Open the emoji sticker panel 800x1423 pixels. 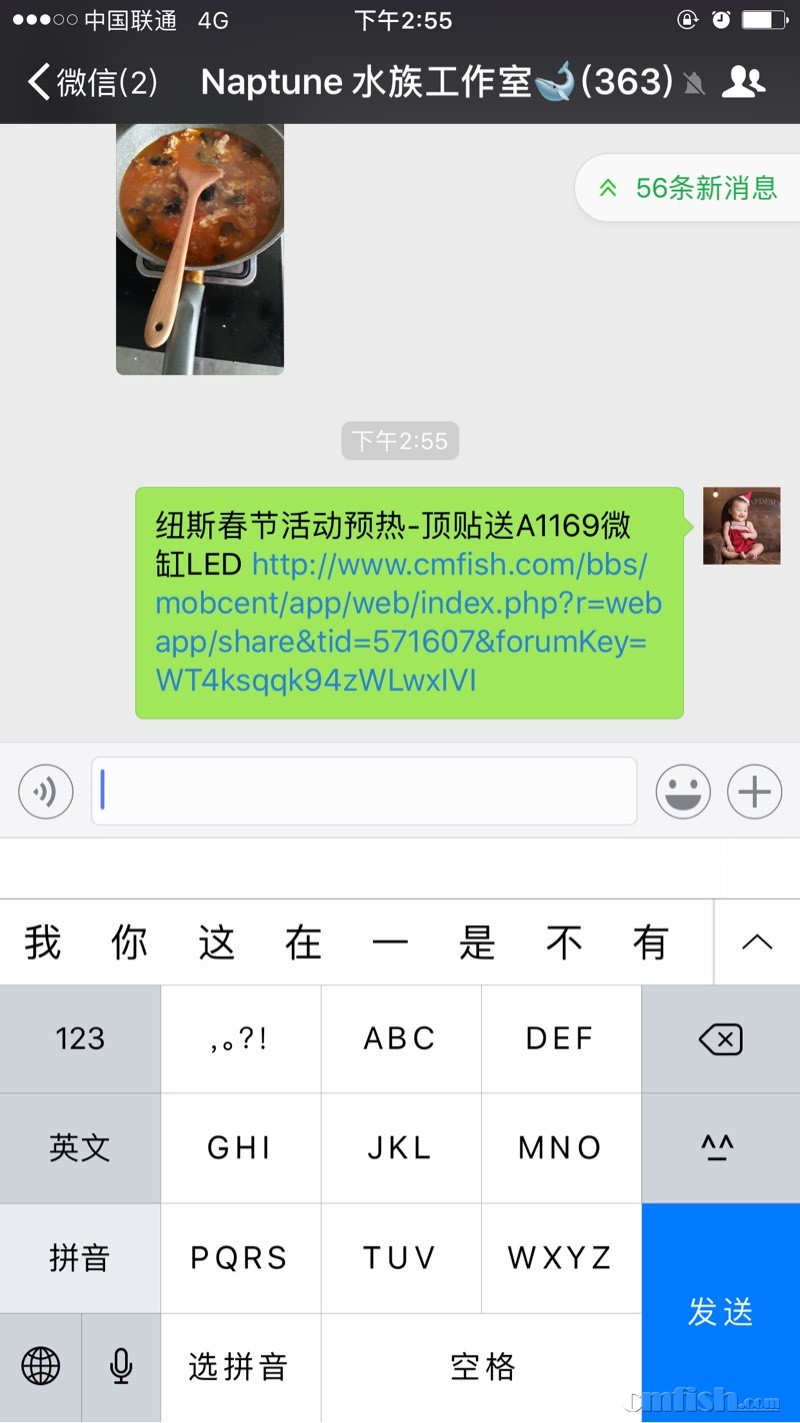click(x=683, y=792)
